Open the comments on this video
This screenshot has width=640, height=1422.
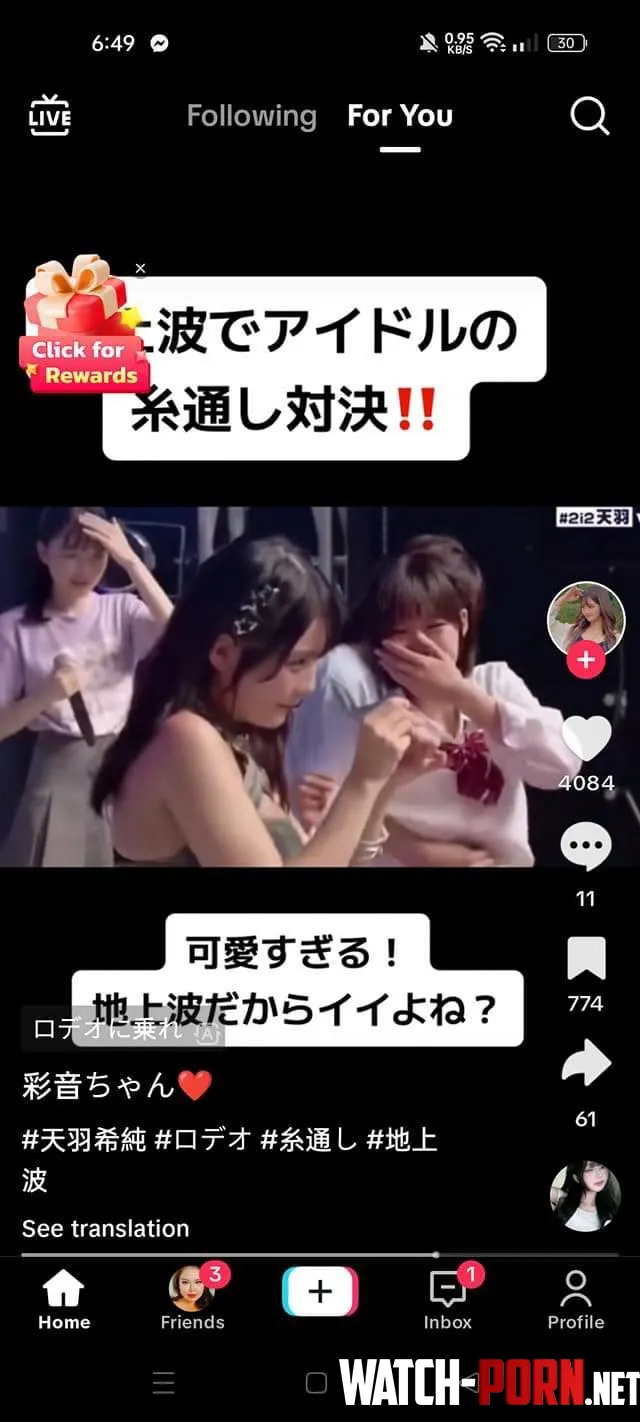point(586,848)
